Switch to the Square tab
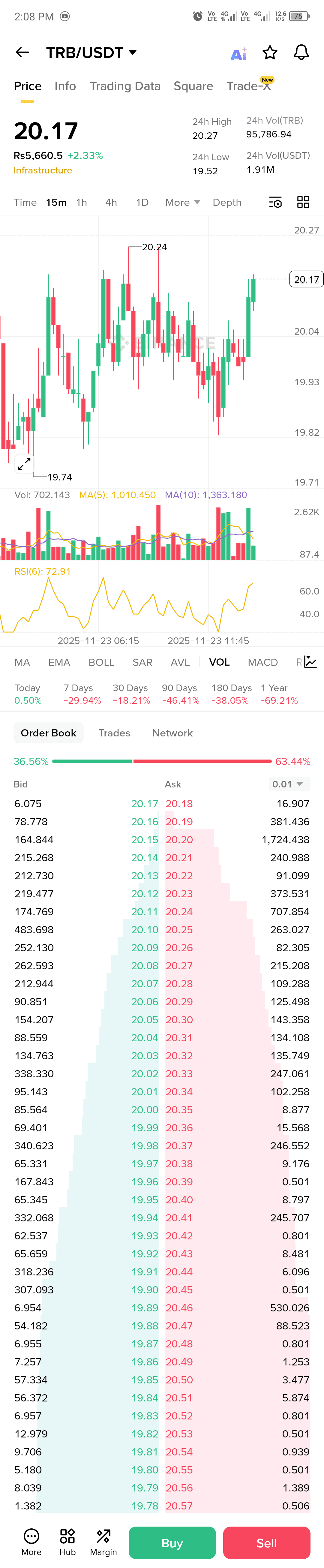This screenshot has height=1568, width=324. [193, 86]
